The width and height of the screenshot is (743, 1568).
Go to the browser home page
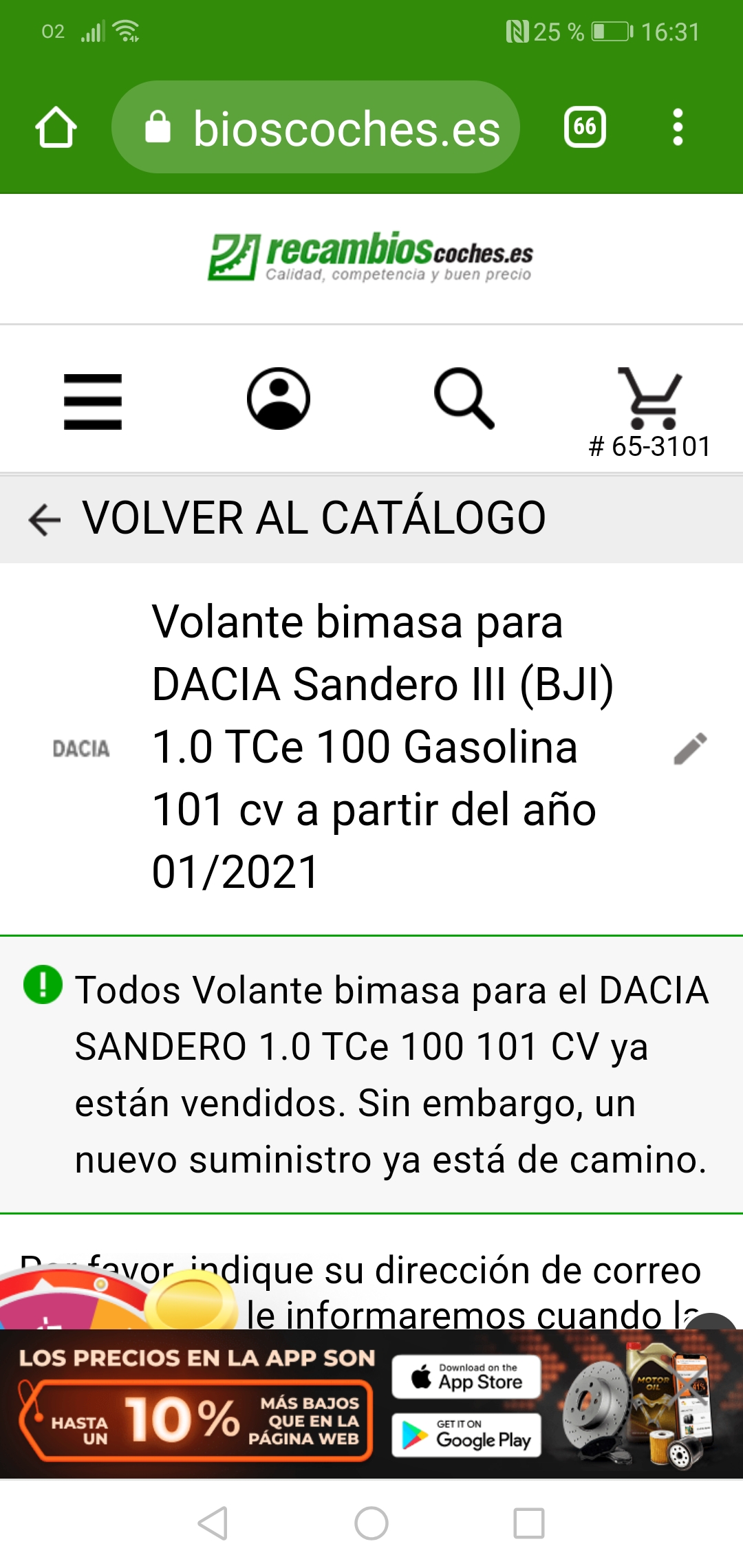(x=56, y=127)
